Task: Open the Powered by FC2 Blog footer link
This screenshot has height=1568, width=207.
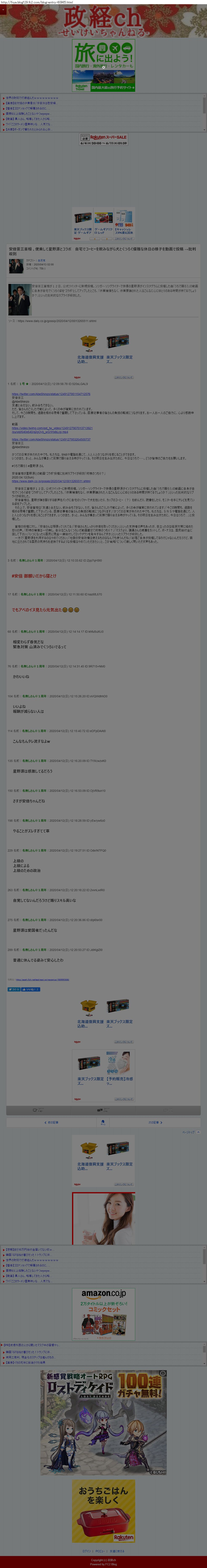Action: [x=104, y=1564]
